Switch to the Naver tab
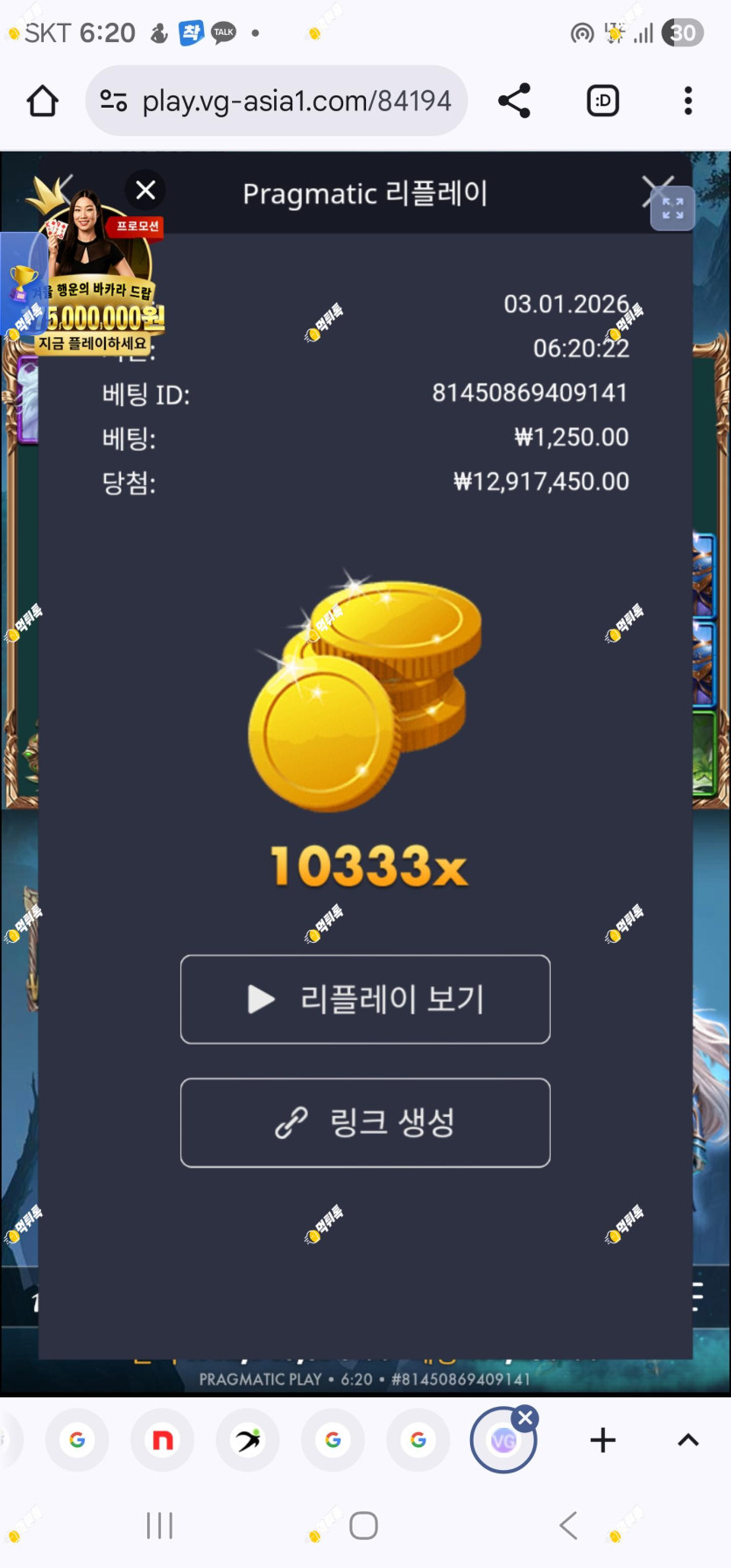 click(x=163, y=1440)
